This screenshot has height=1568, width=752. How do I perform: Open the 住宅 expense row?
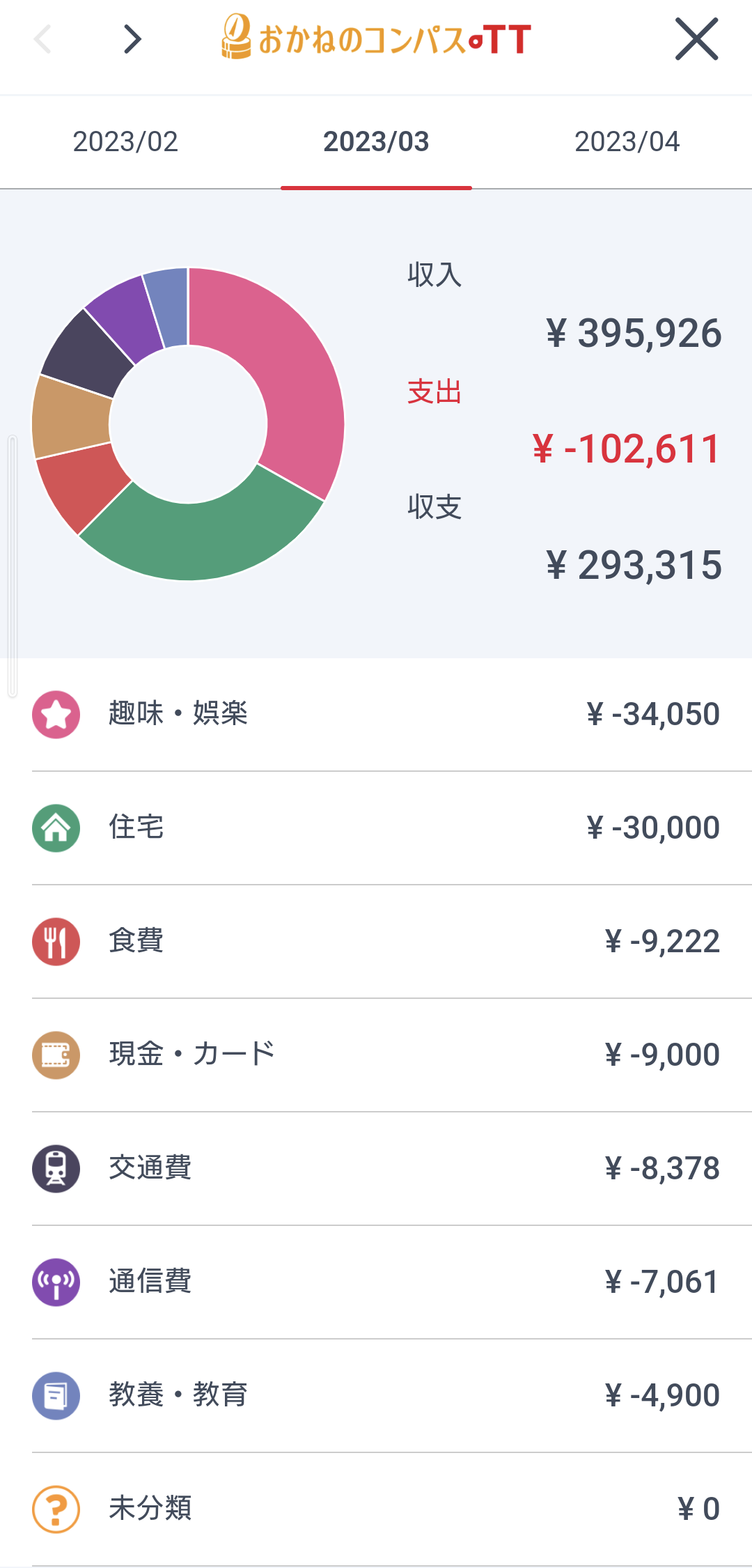[x=376, y=828]
